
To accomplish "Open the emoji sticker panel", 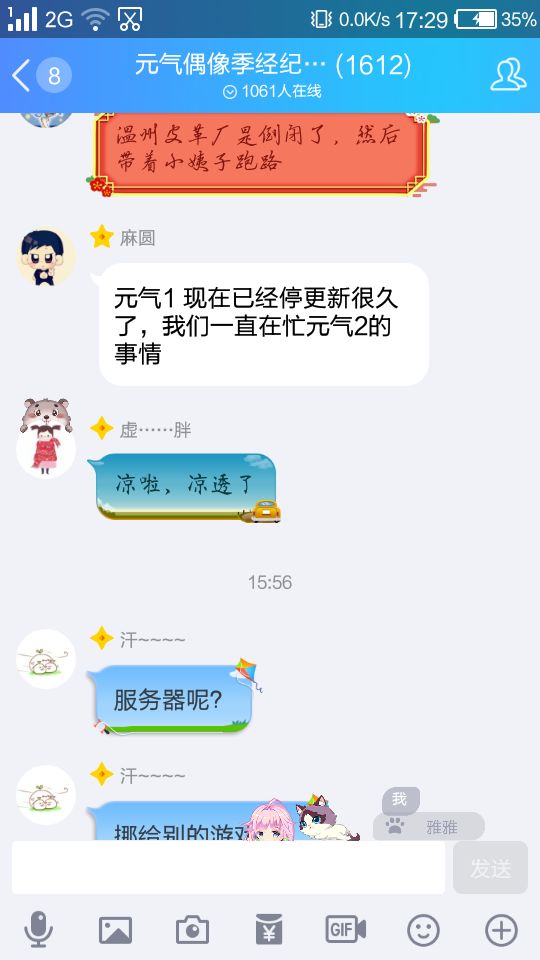I will click(424, 930).
